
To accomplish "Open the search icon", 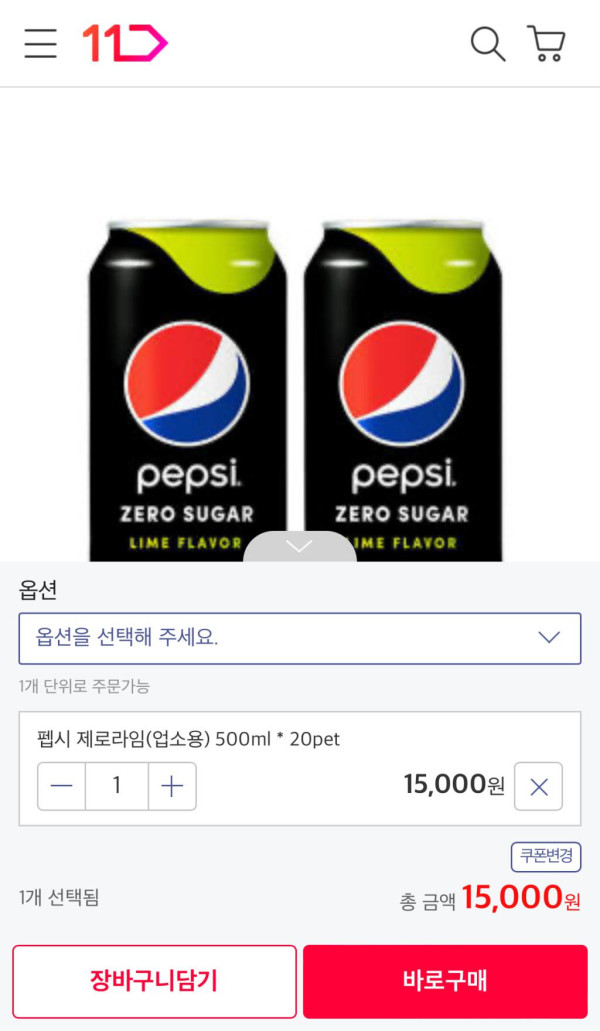I will click(487, 43).
